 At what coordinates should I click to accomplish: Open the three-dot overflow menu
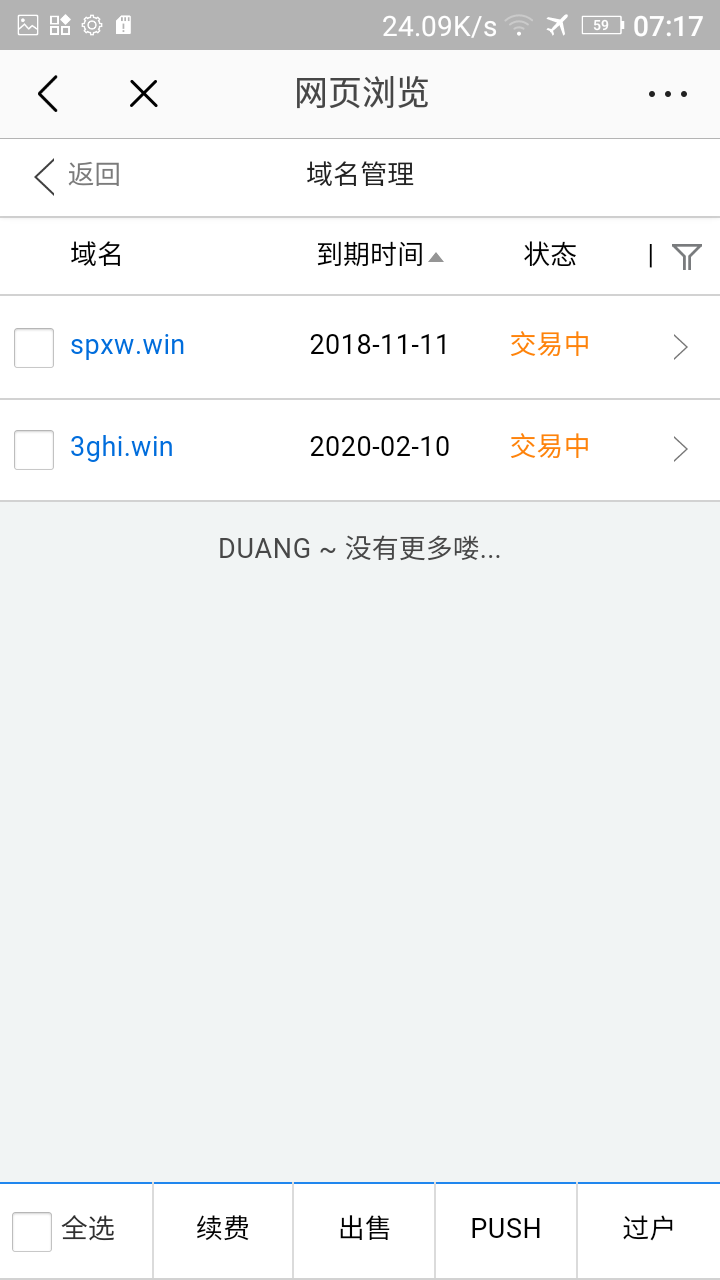[x=668, y=94]
